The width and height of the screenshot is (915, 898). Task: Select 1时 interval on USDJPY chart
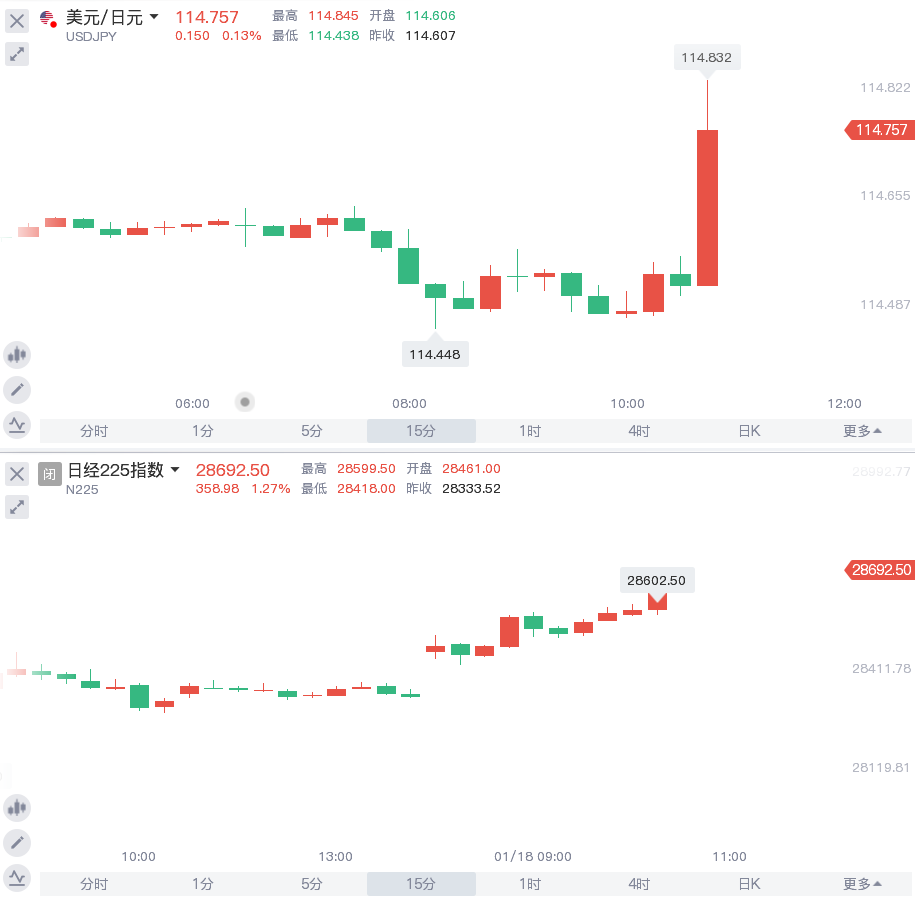pos(530,431)
